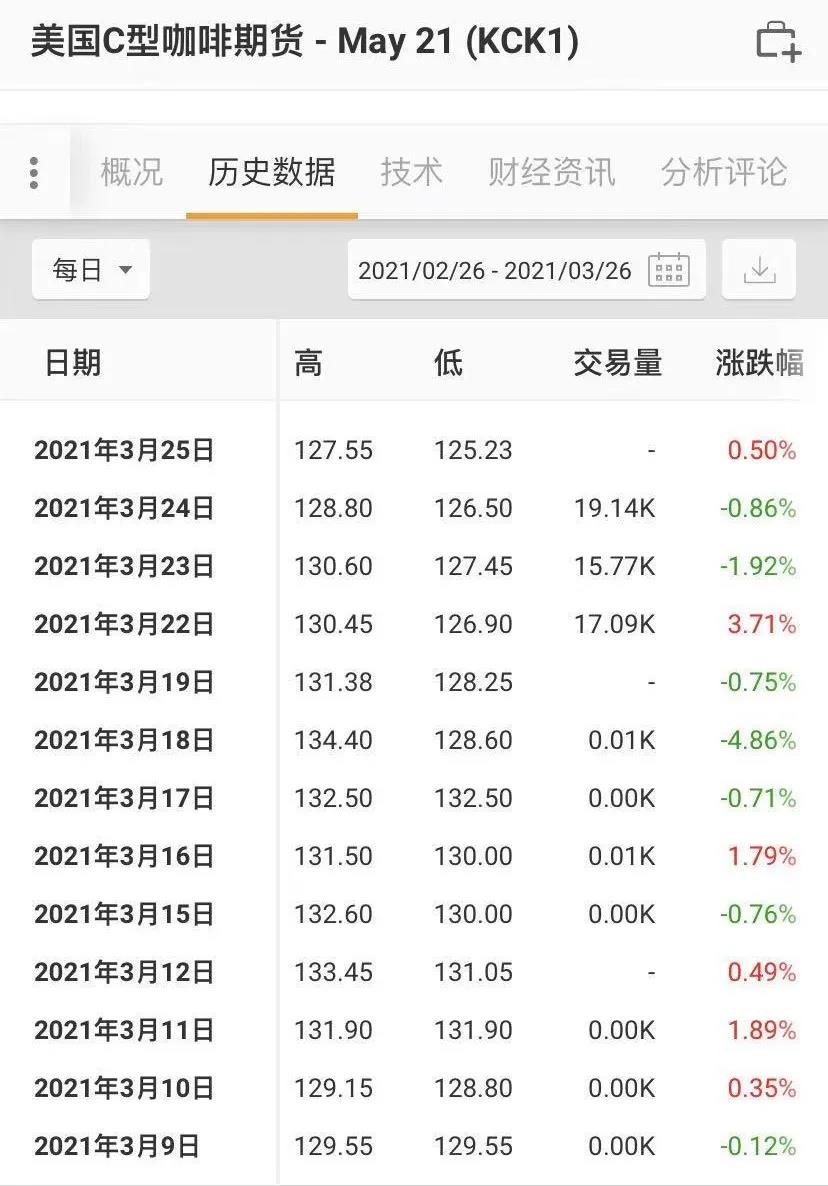Select the 历史数据 tab

click(x=271, y=172)
